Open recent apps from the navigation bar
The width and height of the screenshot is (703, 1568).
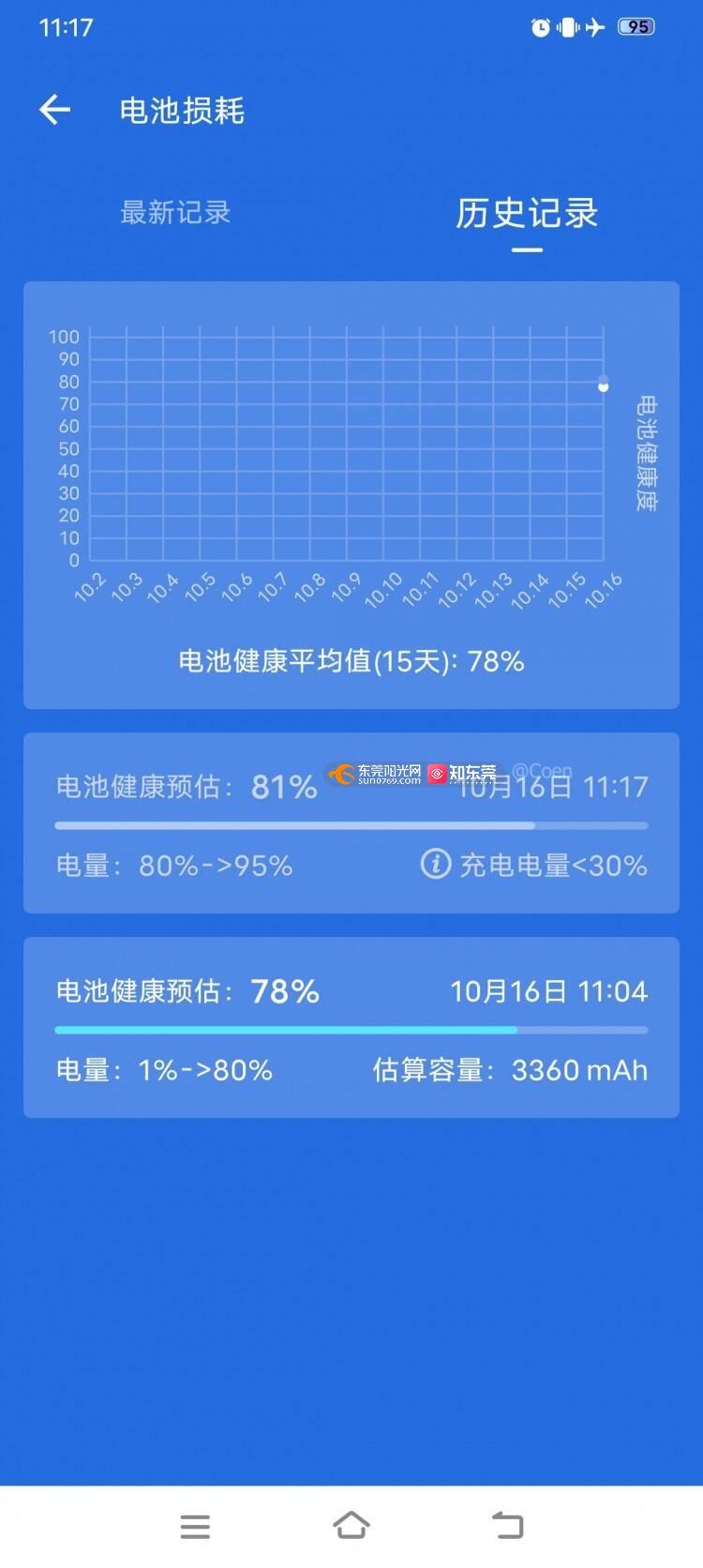[195, 1526]
